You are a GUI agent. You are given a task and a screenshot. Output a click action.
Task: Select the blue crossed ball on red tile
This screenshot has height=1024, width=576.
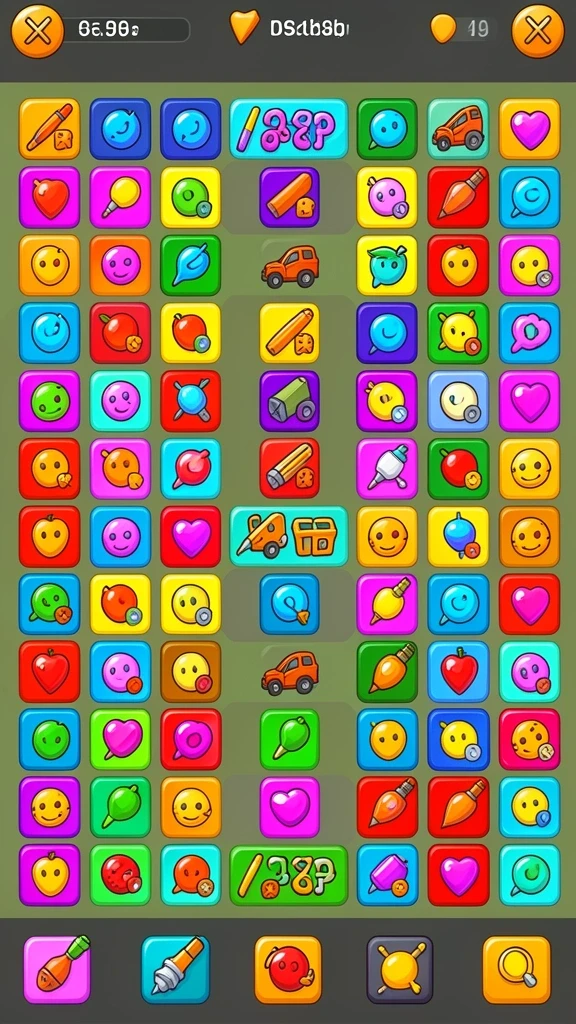191,401
